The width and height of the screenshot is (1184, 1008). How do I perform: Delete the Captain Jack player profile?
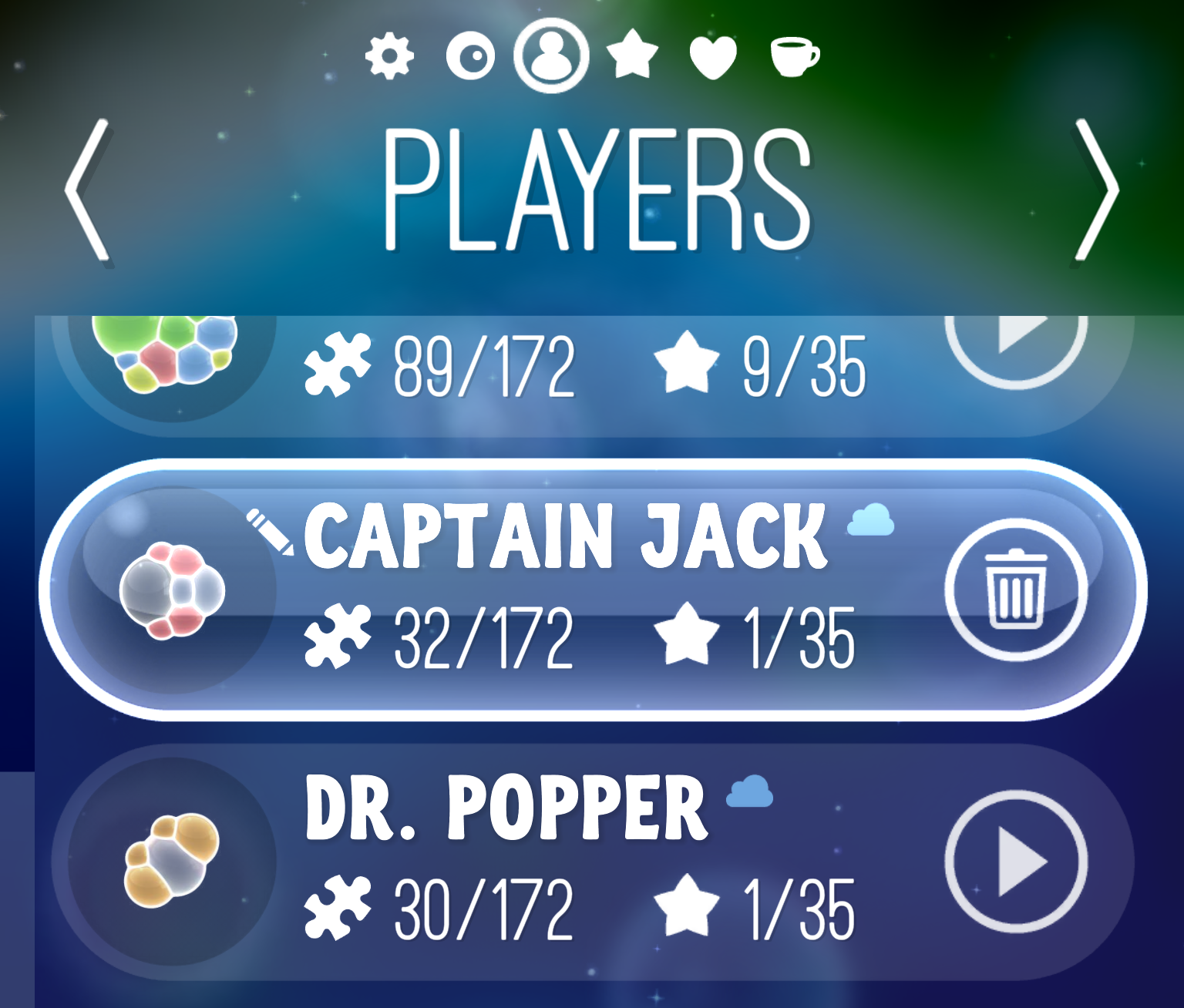1016,590
